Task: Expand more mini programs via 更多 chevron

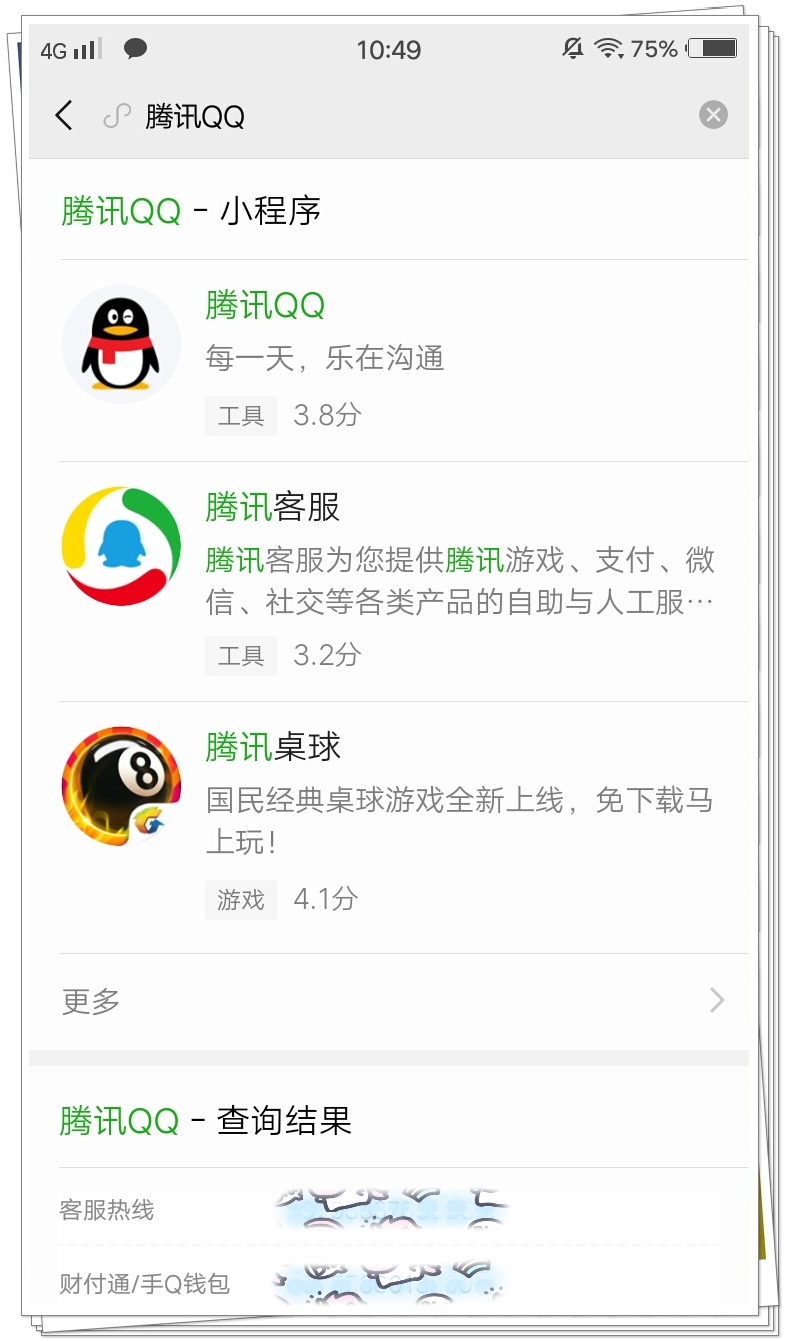Action: click(717, 1000)
